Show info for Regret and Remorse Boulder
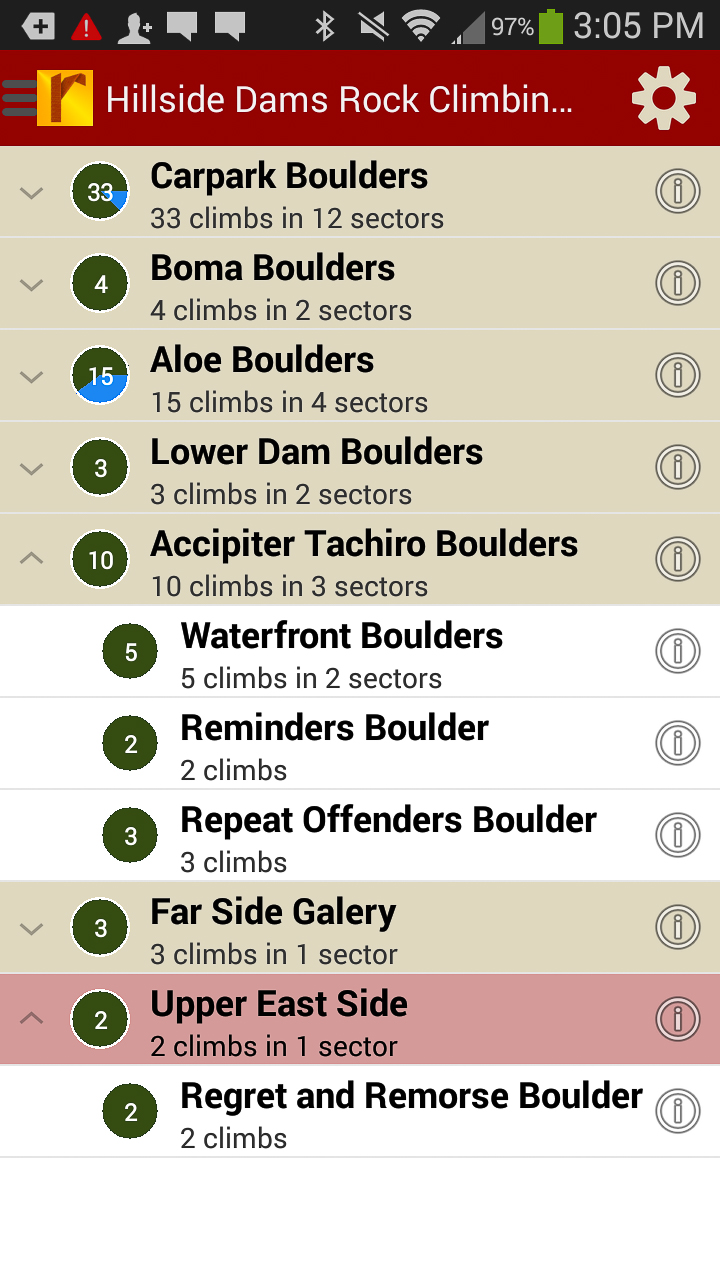 [x=677, y=1111]
